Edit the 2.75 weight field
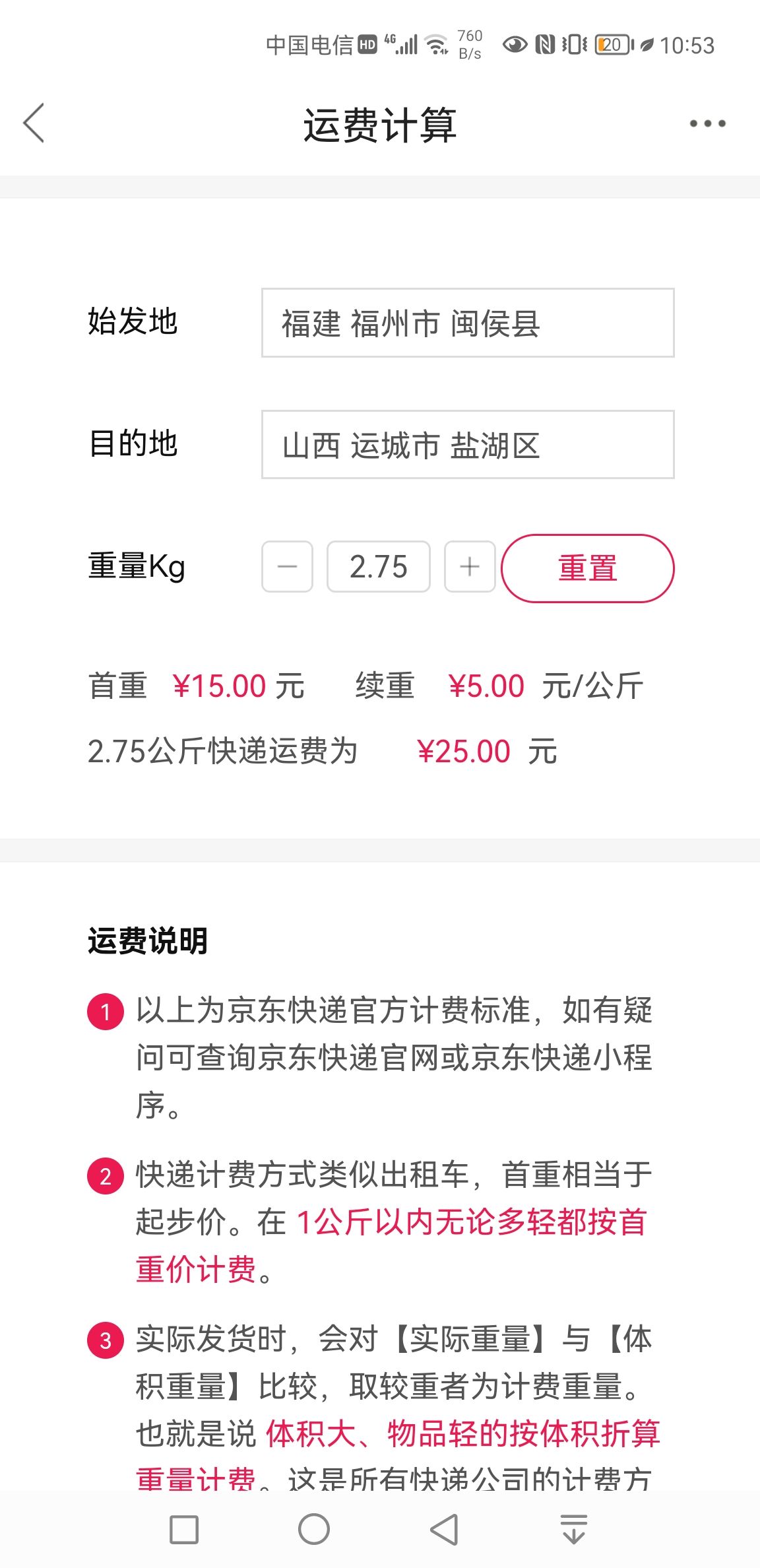The image size is (760, 1568). [378, 567]
